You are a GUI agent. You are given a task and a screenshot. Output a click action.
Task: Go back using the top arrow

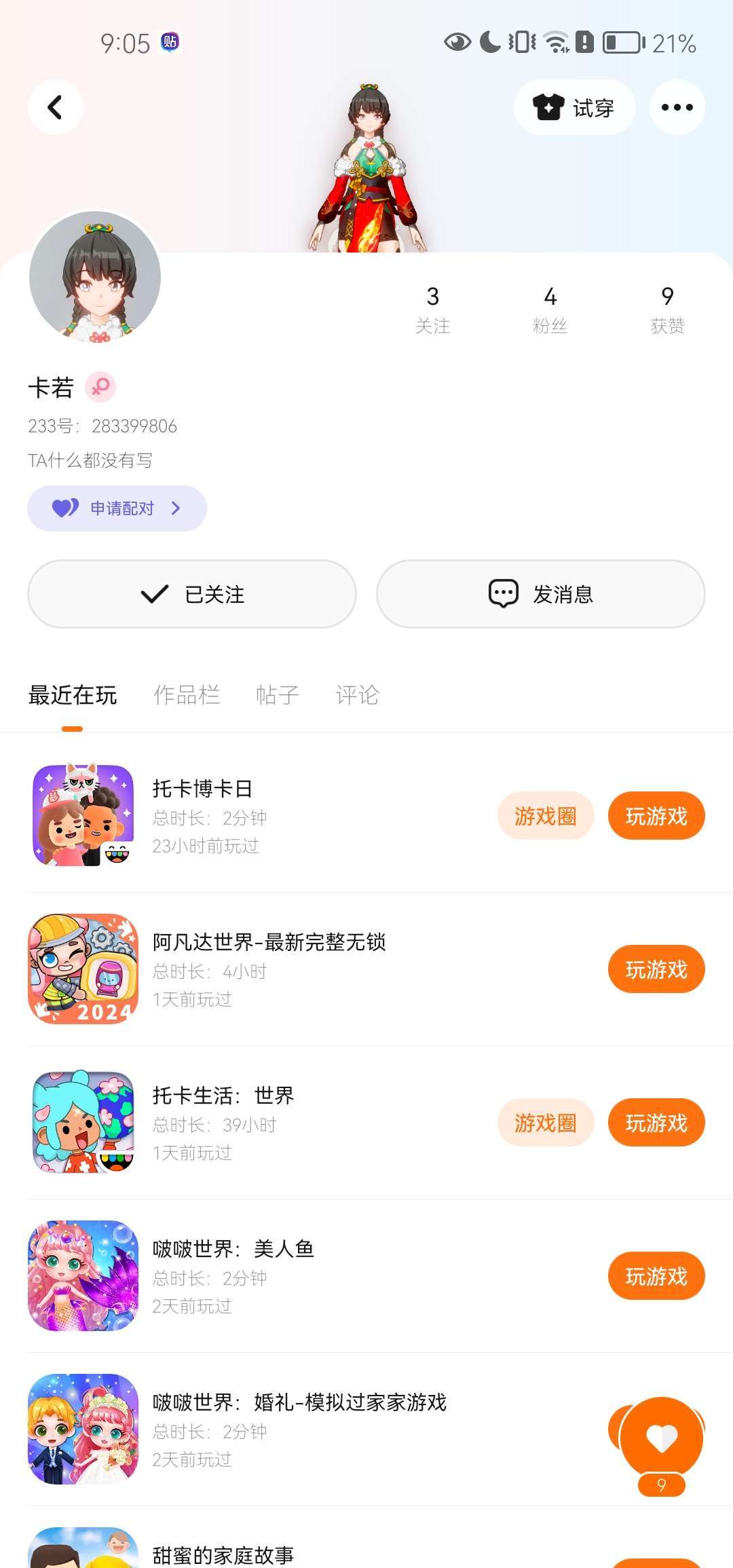(55, 107)
